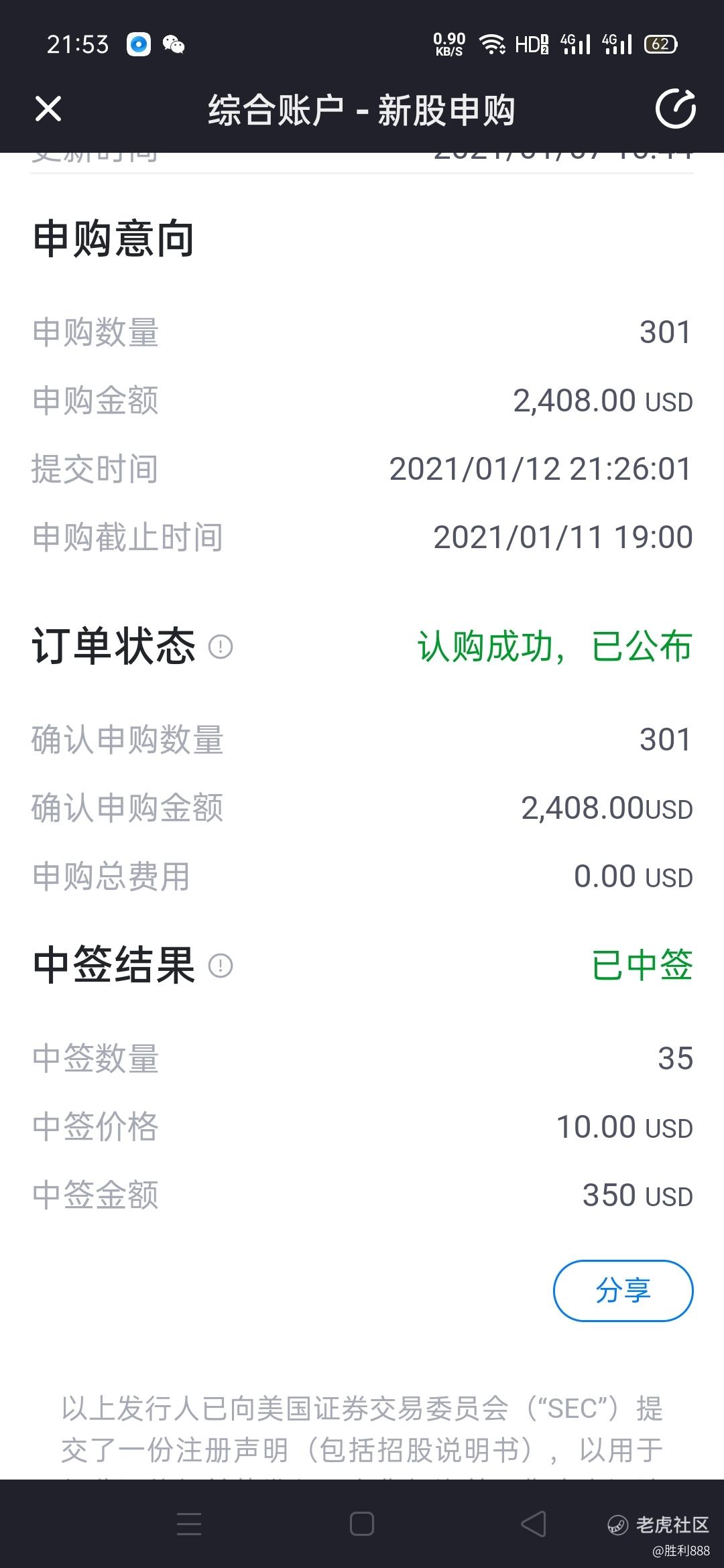This screenshot has height=1568, width=724.
Task: Close the IPO subscription page
Action: pyautogui.click(x=48, y=109)
